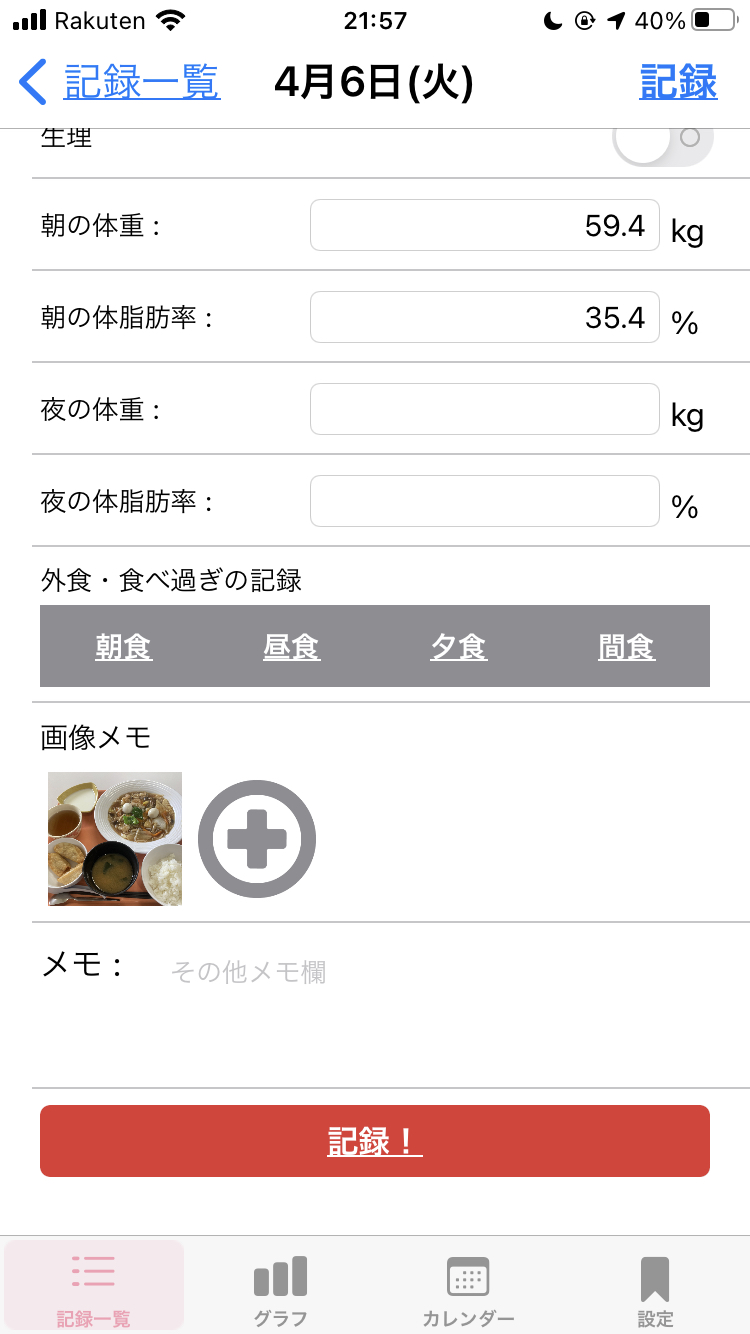Viewport: 750px width, 1334px height.
Task: Edit the 朝の体重 field
Action: 485,225
